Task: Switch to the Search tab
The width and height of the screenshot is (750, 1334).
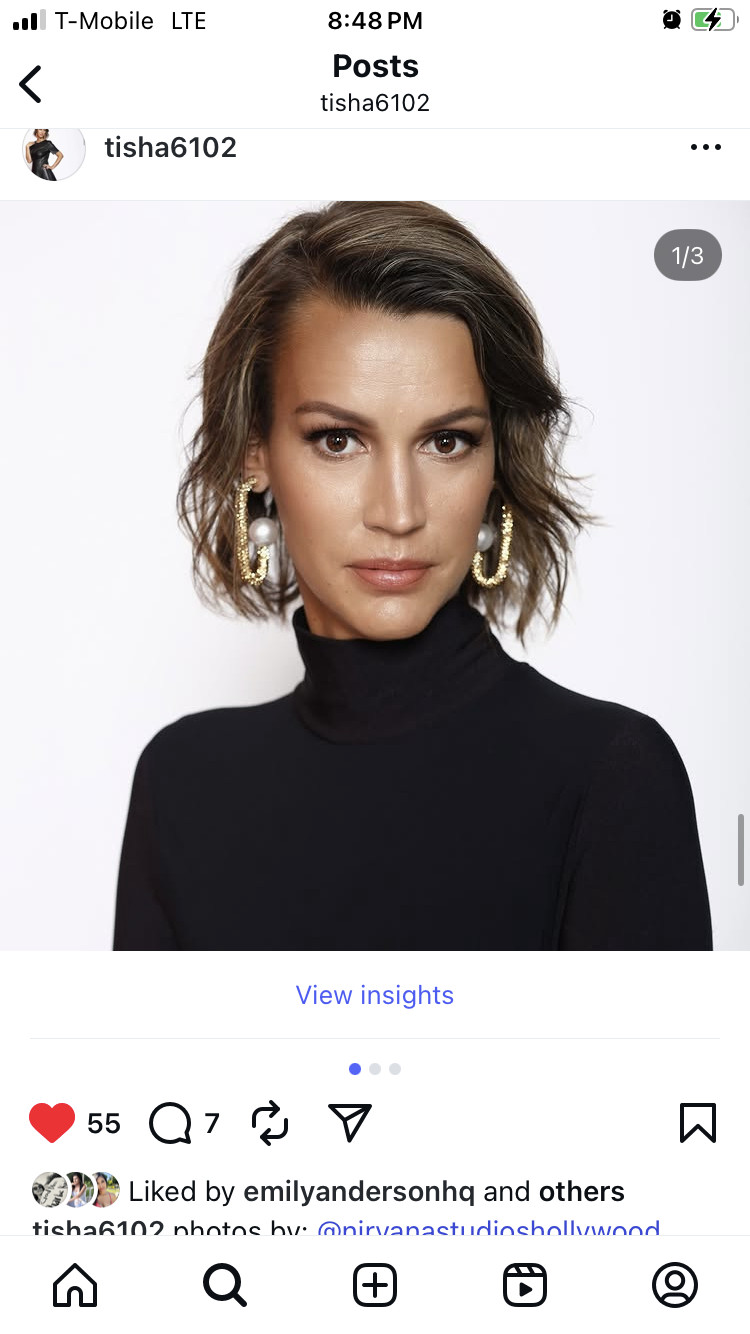Action: coord(224,1285)
